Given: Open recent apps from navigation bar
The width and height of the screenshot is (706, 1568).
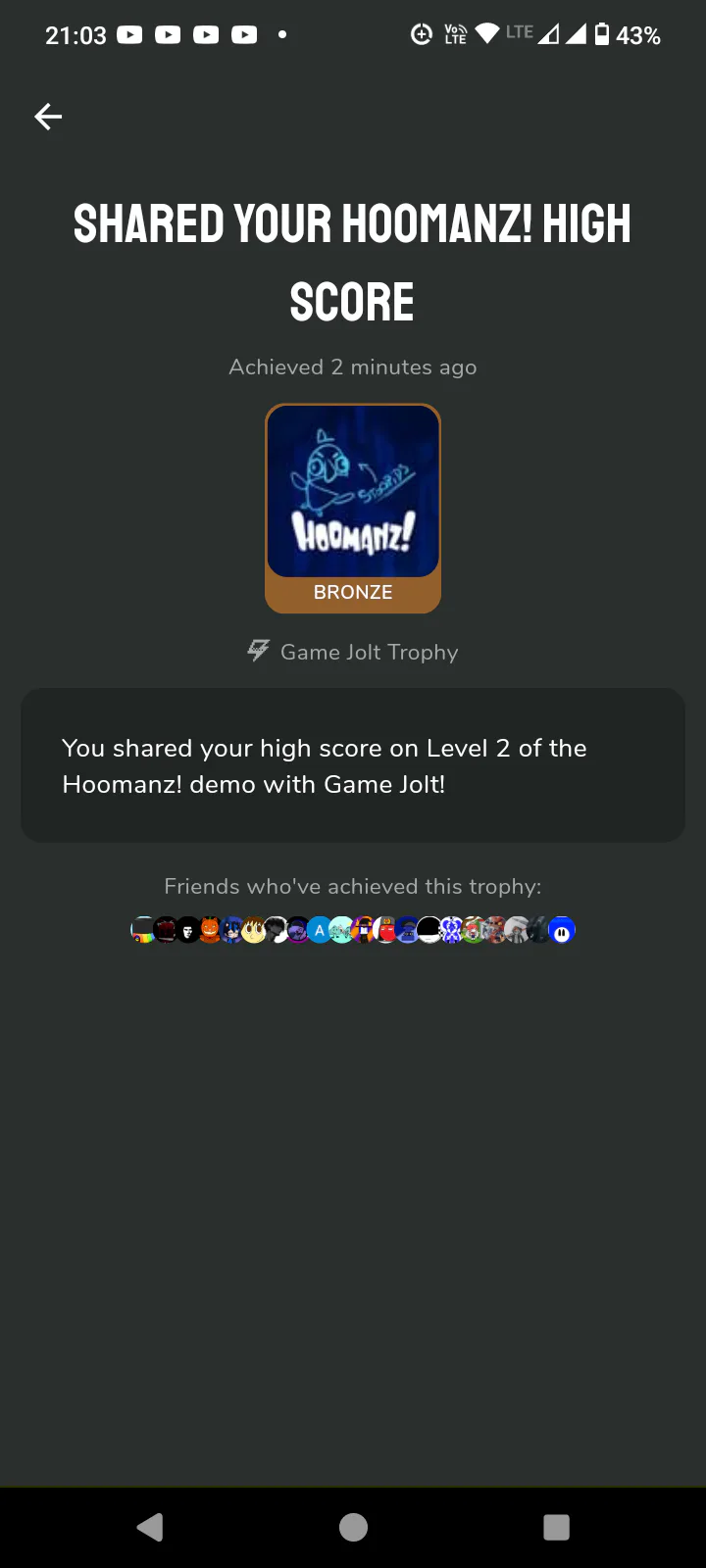Looking at the screenshot, I should click(556, 1527).
